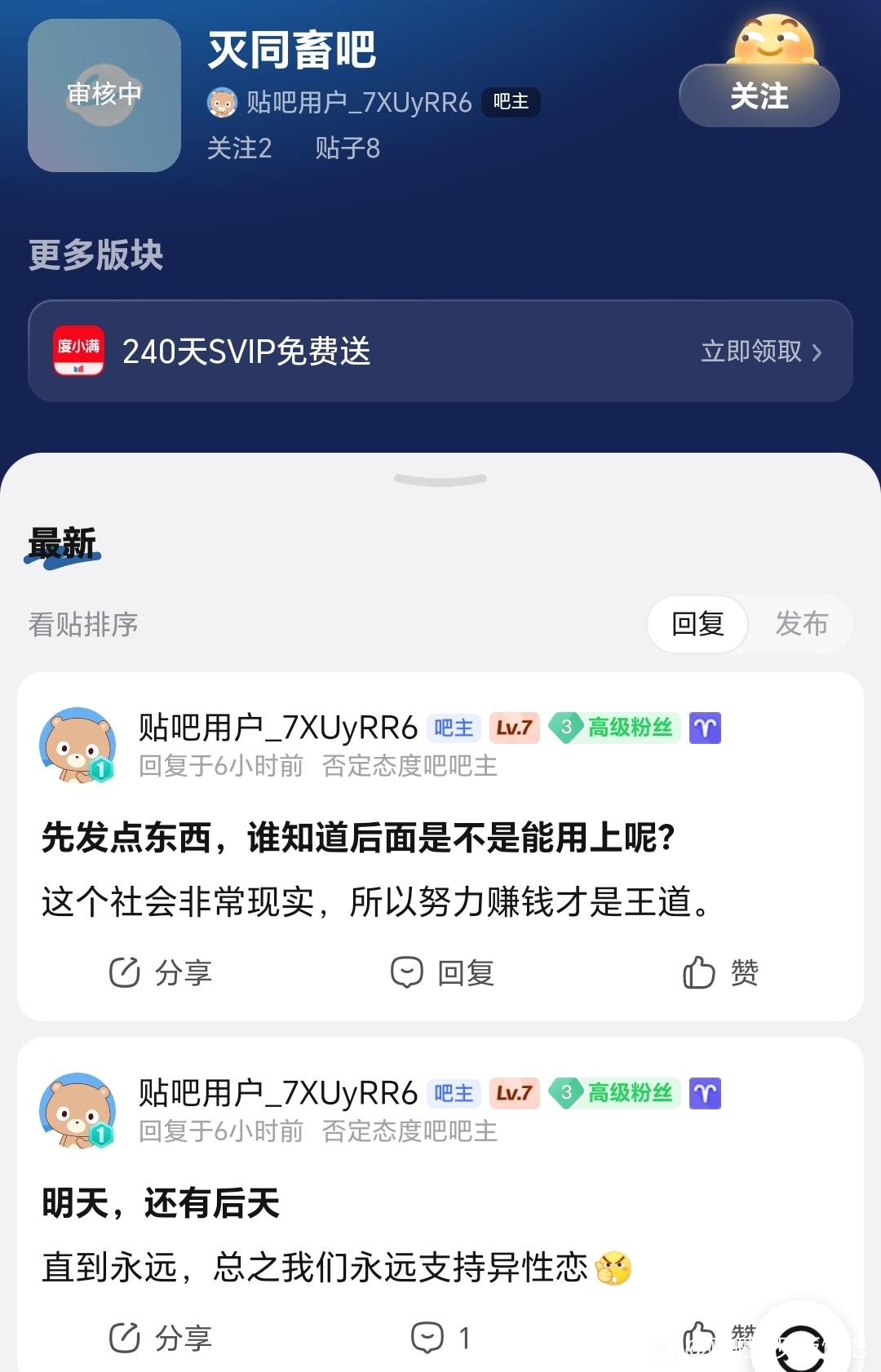Share the post 先发点东西
Viewport: 881px width, 1372px height.
click(161, 972)
